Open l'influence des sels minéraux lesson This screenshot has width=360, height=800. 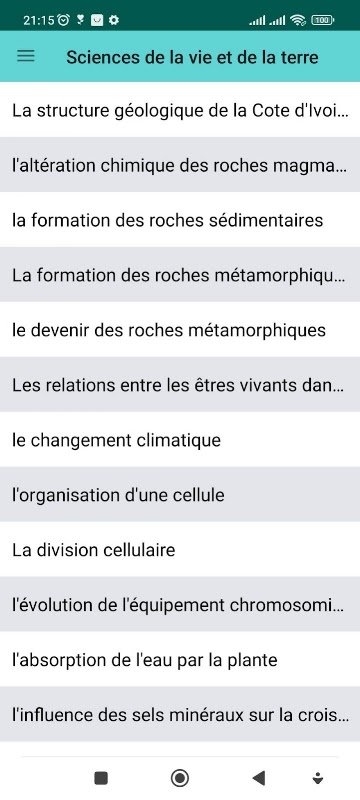click(x=180, y=715)
